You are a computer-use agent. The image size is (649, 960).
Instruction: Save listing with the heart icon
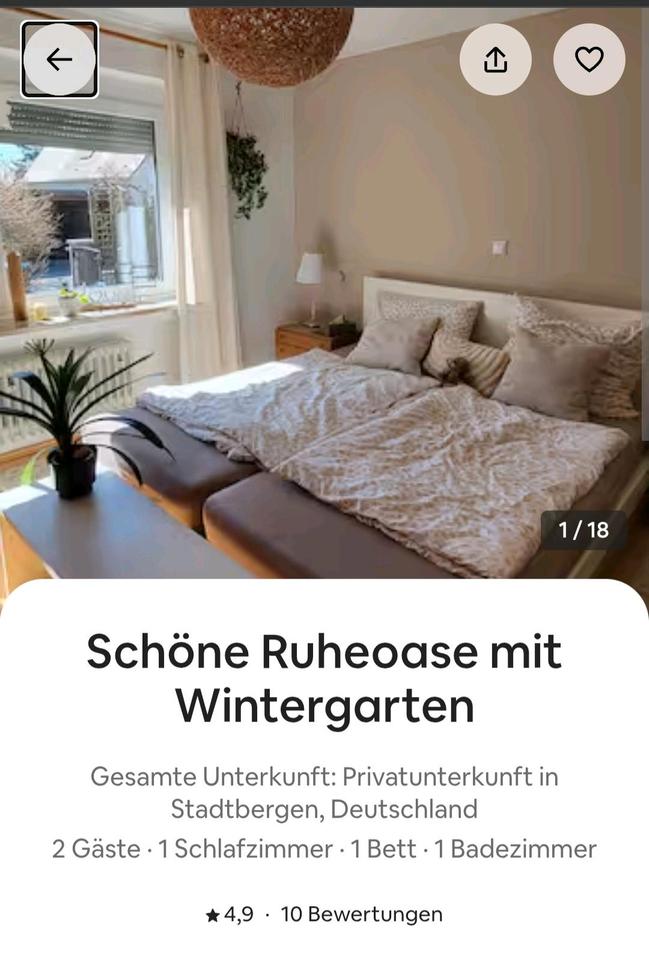pos(589,60)
